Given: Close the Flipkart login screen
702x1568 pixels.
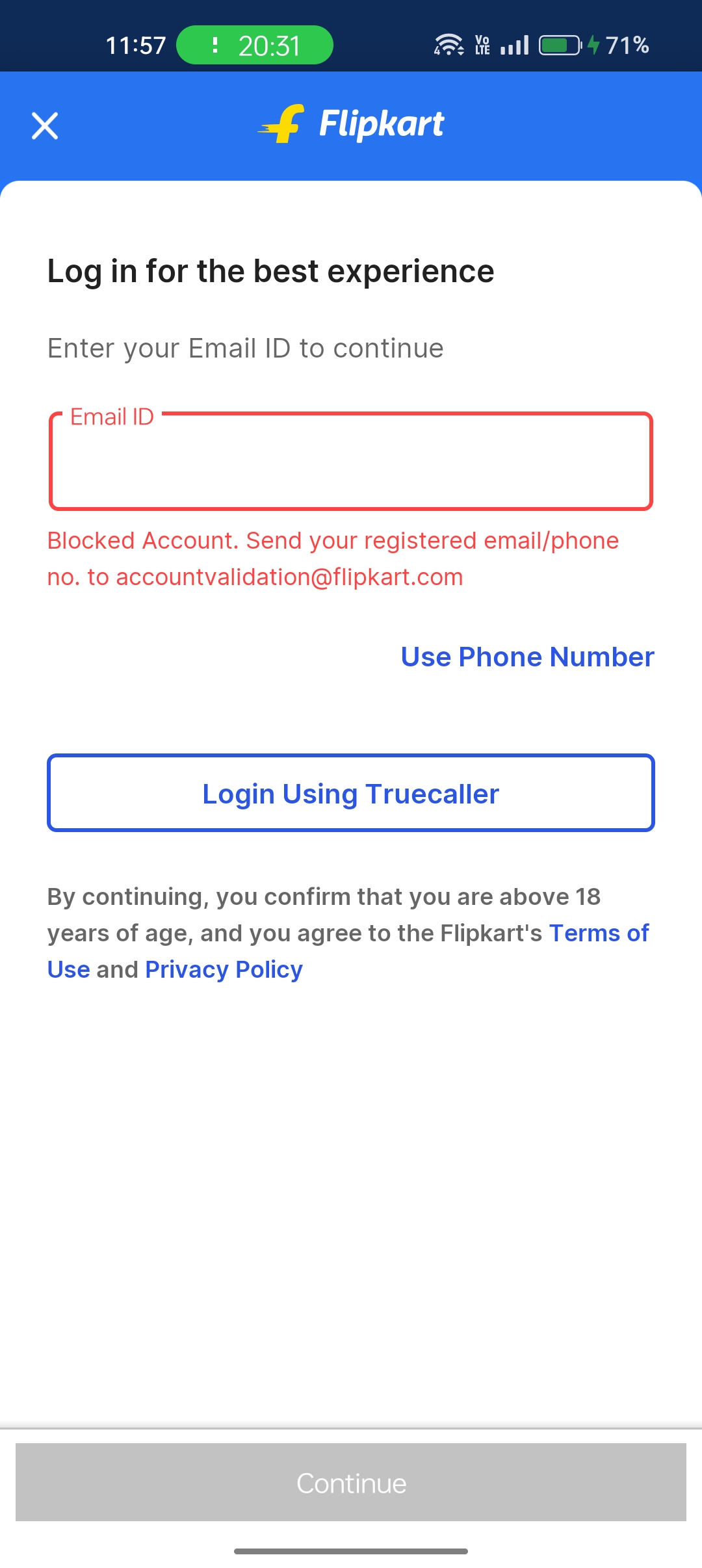Looking at the screenshot, I should pyautogui.click(x=45, y=125).
